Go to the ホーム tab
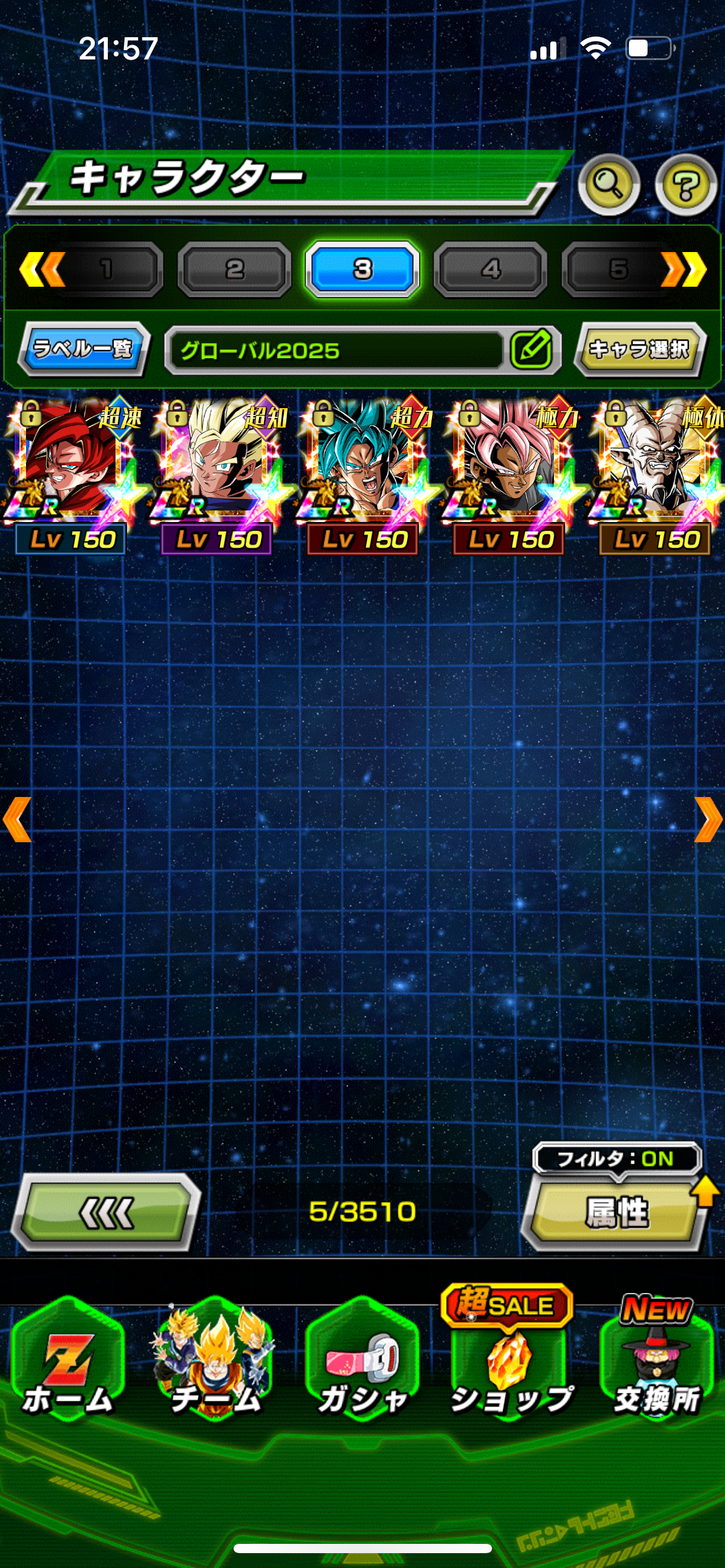 click(68, 1362)
